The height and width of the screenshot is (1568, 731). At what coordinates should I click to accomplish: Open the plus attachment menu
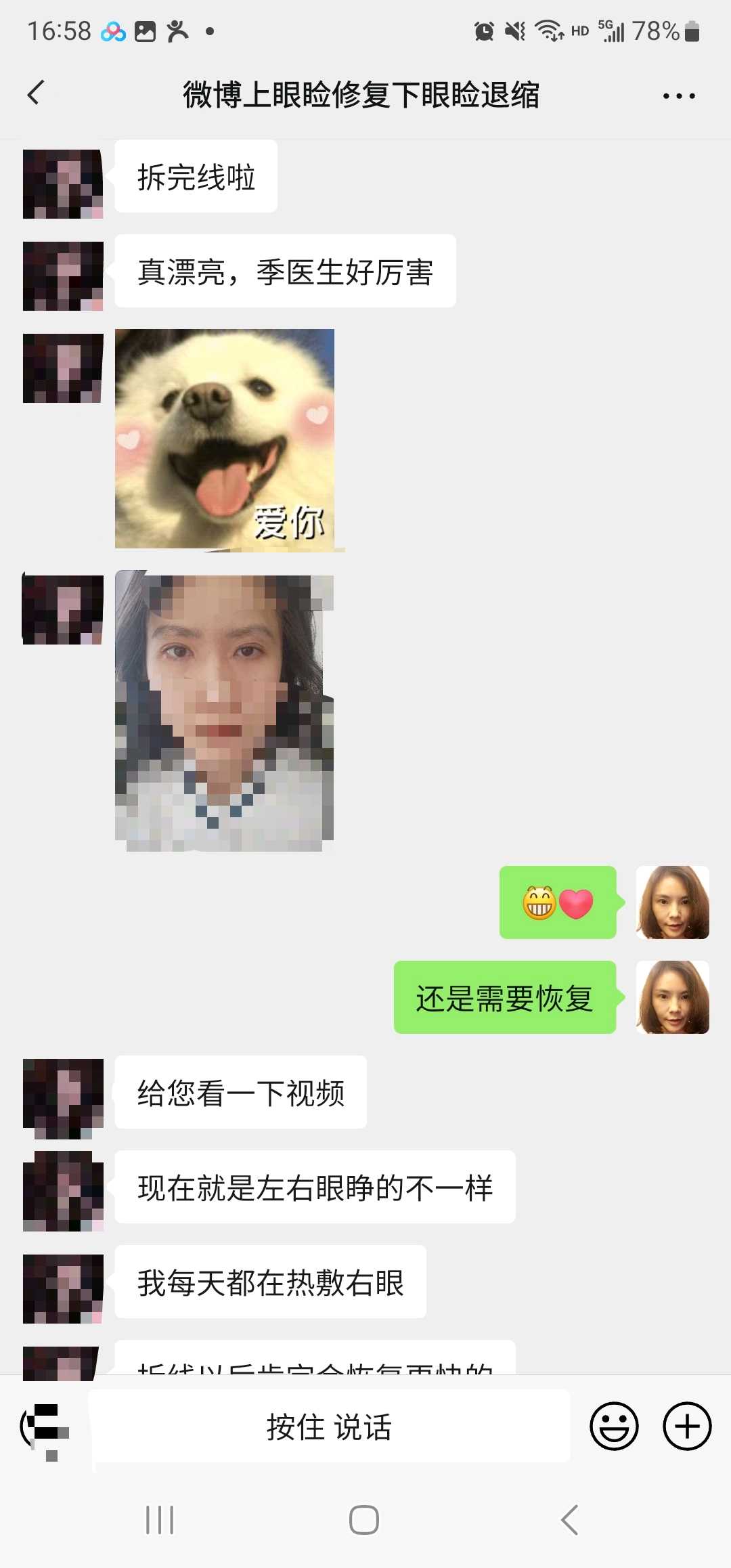click(686, 1426)
